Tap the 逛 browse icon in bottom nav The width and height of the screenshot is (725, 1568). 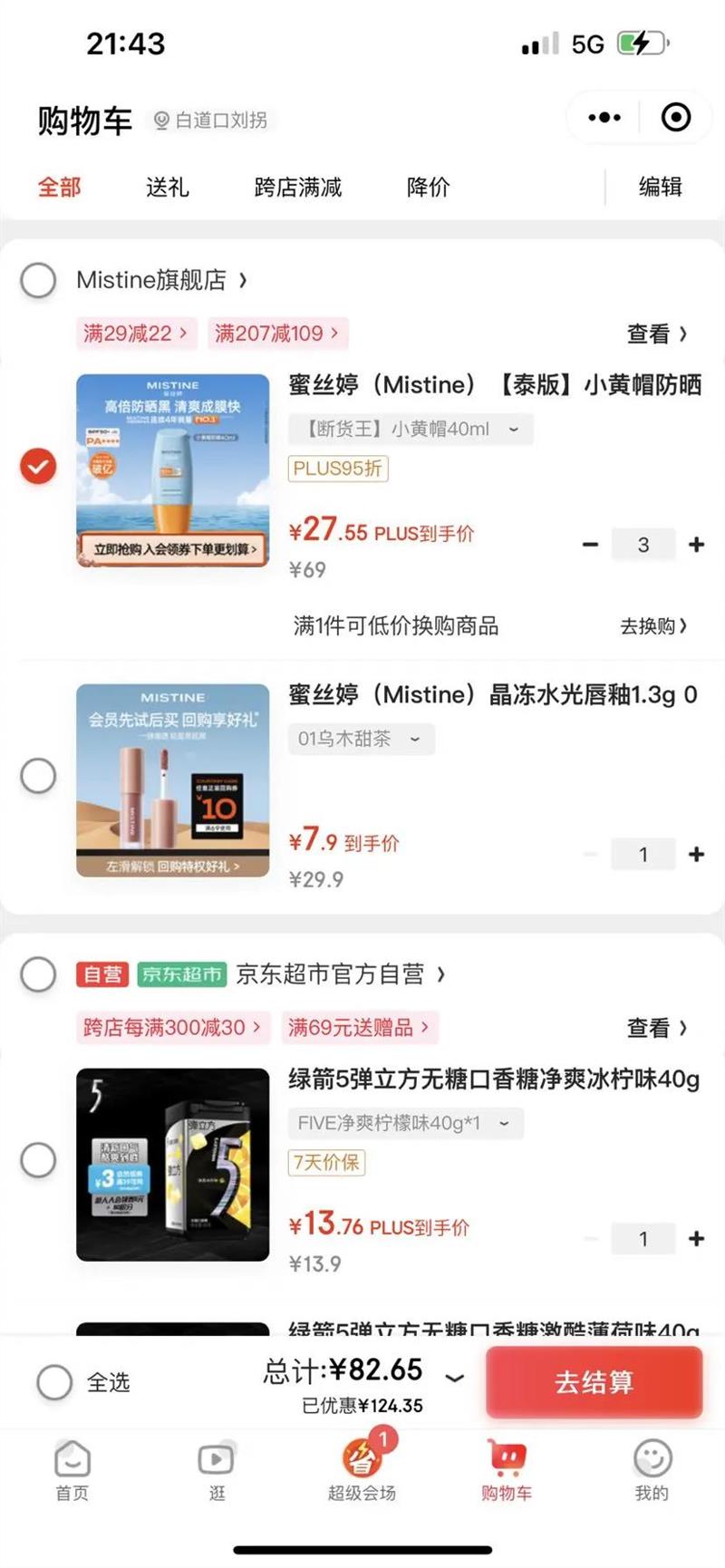(217, 1461)
